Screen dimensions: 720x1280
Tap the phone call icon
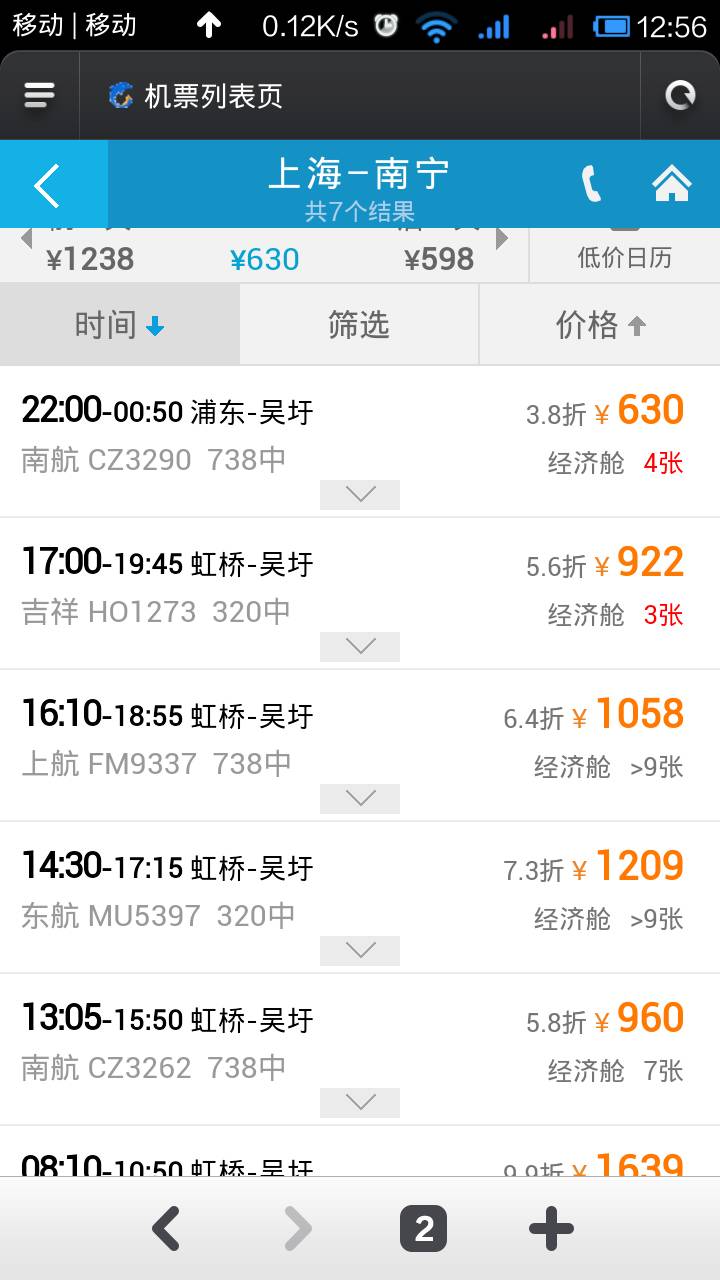591,184
